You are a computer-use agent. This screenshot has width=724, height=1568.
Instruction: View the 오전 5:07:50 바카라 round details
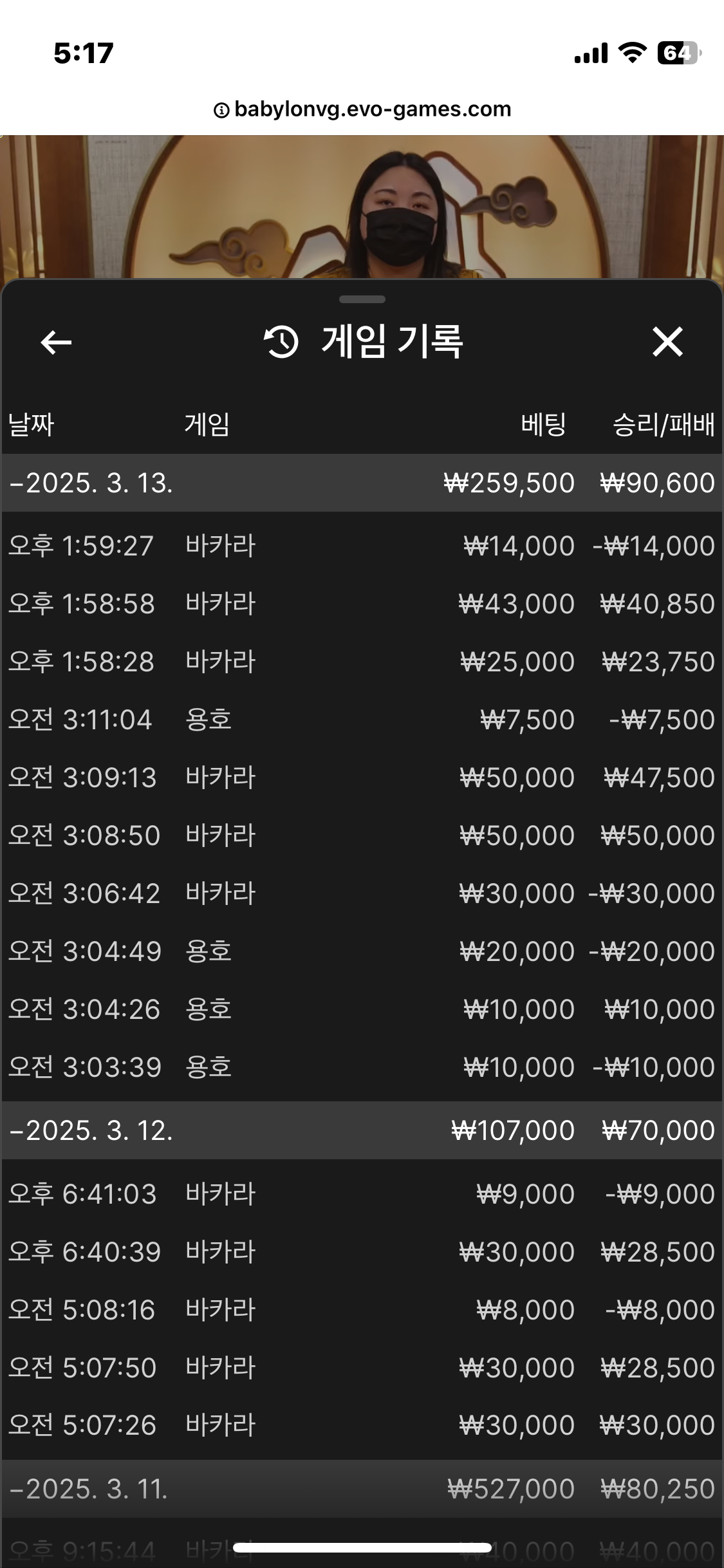(360, 1368)
